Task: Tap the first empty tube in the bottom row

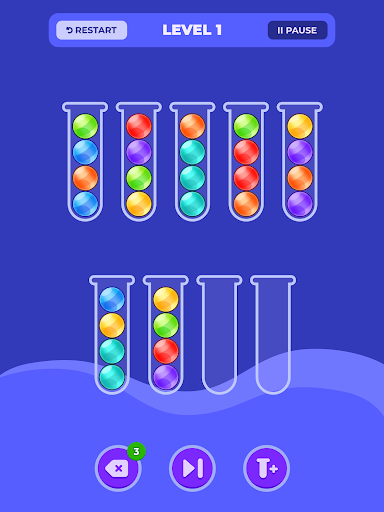Action: click(x=219, y=335)
